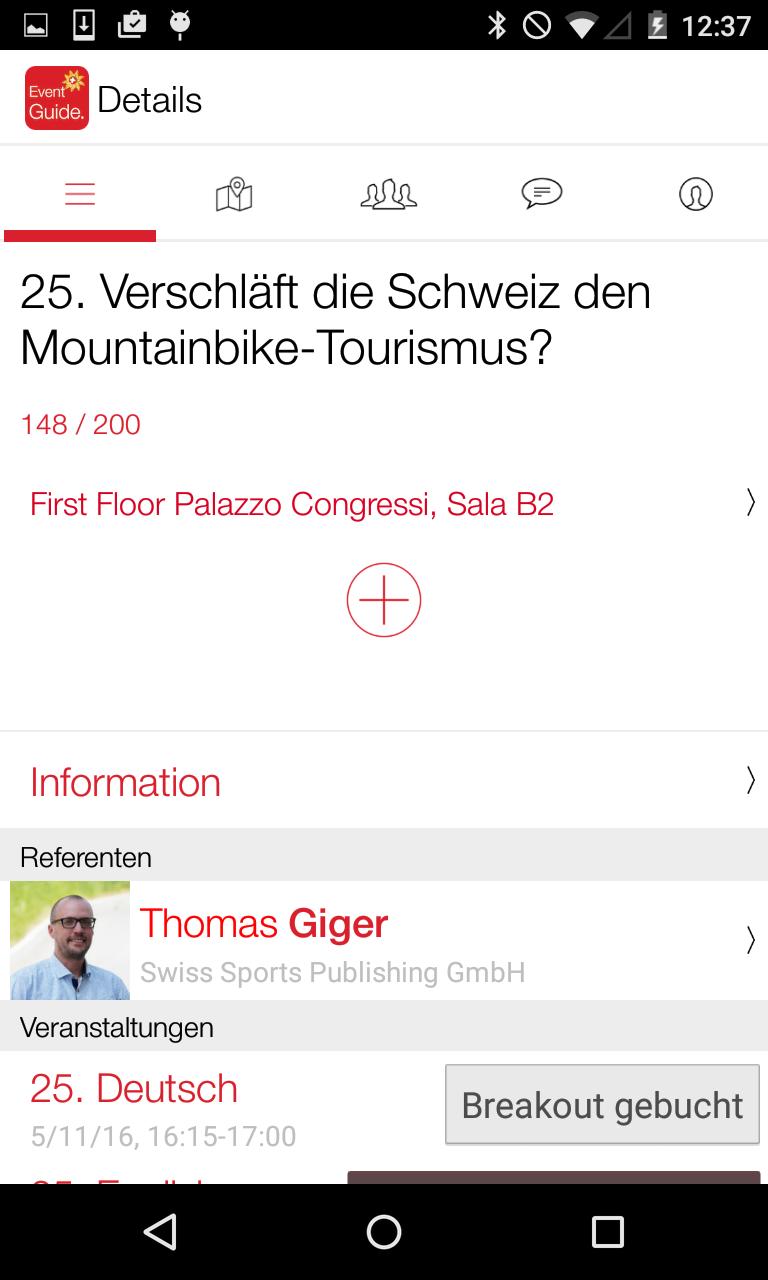The width and height of the screenshot is (768, 1280).
Task: Expand the Information section chevron
Action: [x=750, y=781]
